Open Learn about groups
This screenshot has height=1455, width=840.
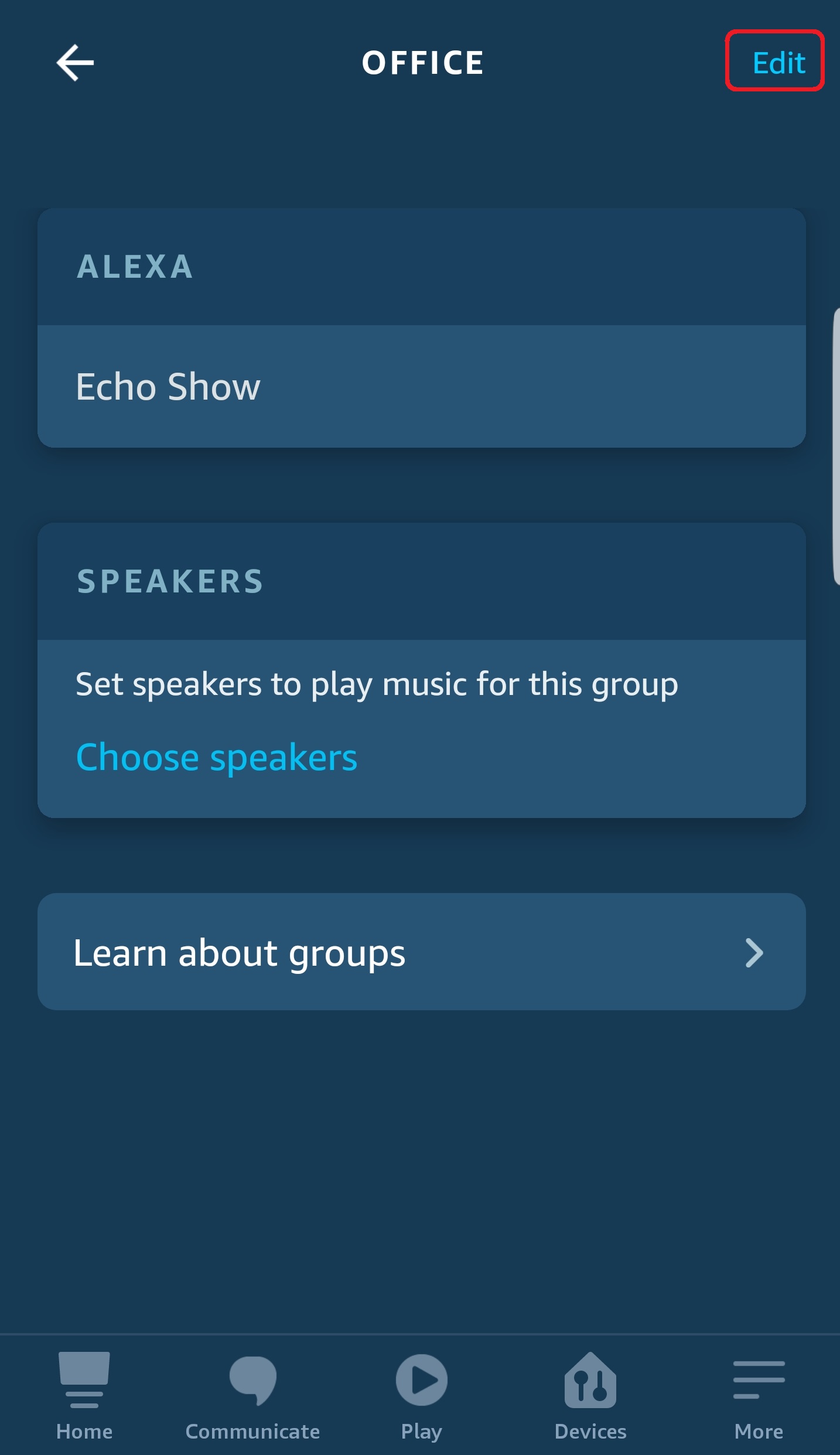421,952
